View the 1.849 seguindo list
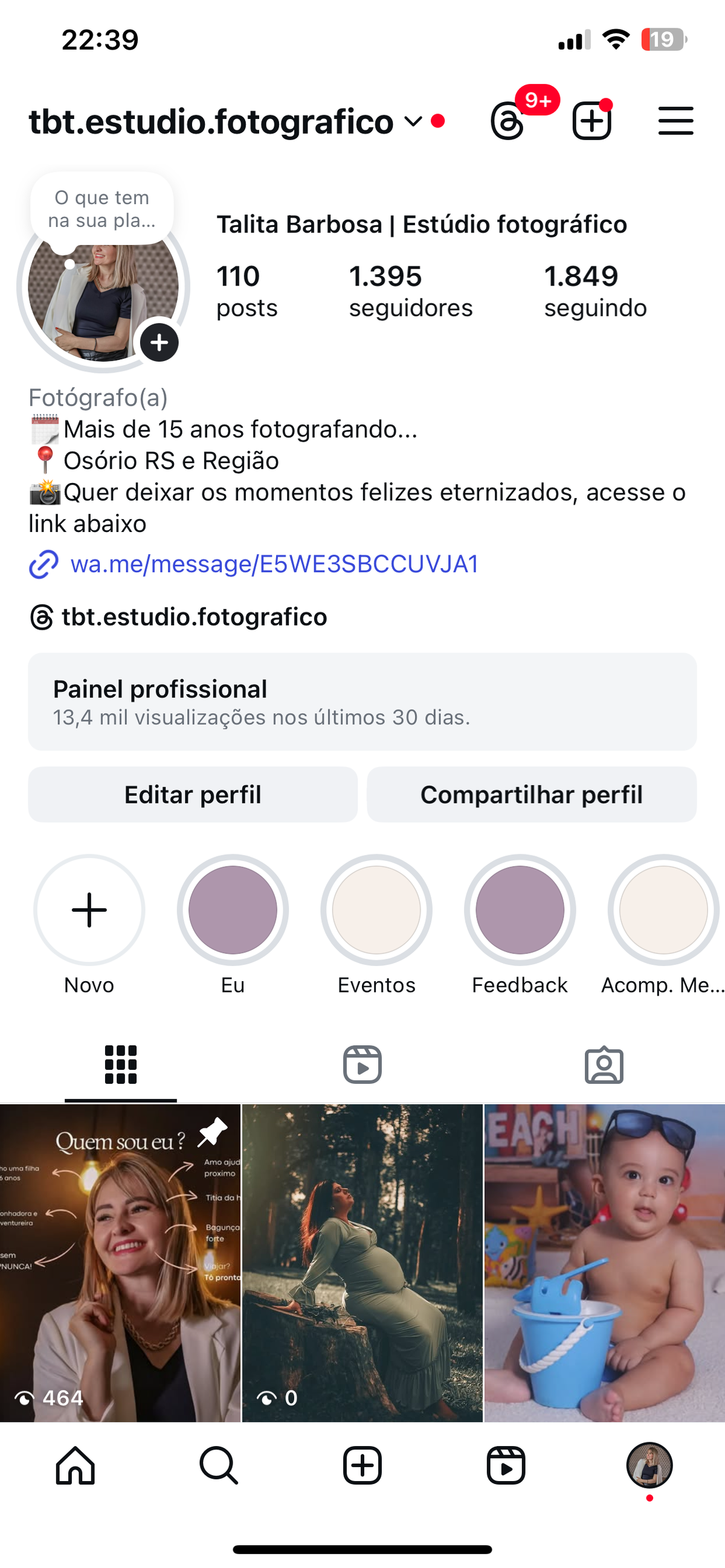The width and height of the screenshot is (725, 1568). (594, 291)
